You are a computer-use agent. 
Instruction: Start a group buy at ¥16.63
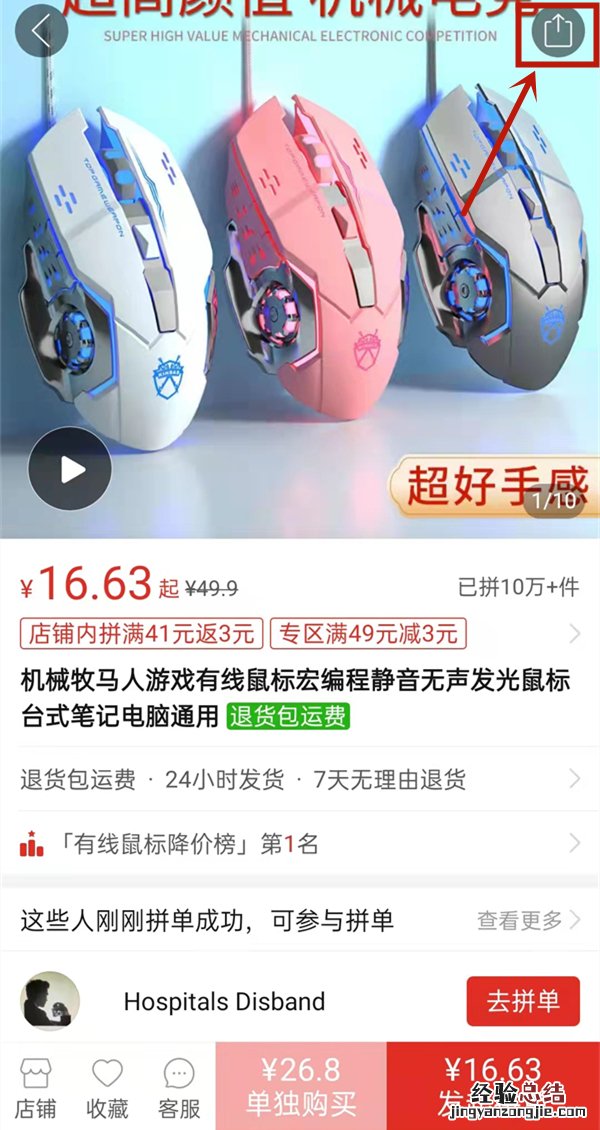(493, 1086)
